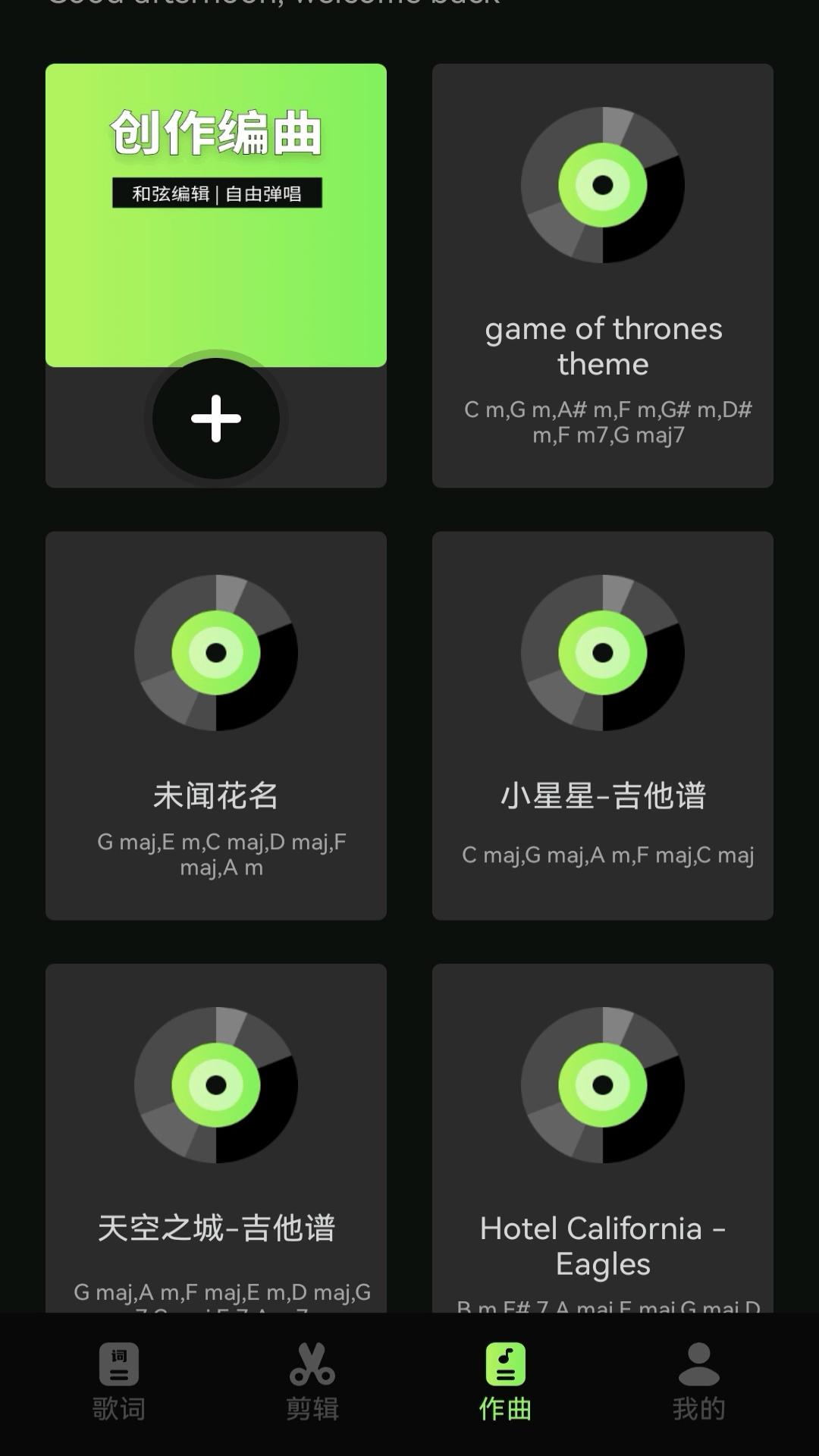Click the vinyl record icon on 天空之城-吉他谱

(216, 1084)
